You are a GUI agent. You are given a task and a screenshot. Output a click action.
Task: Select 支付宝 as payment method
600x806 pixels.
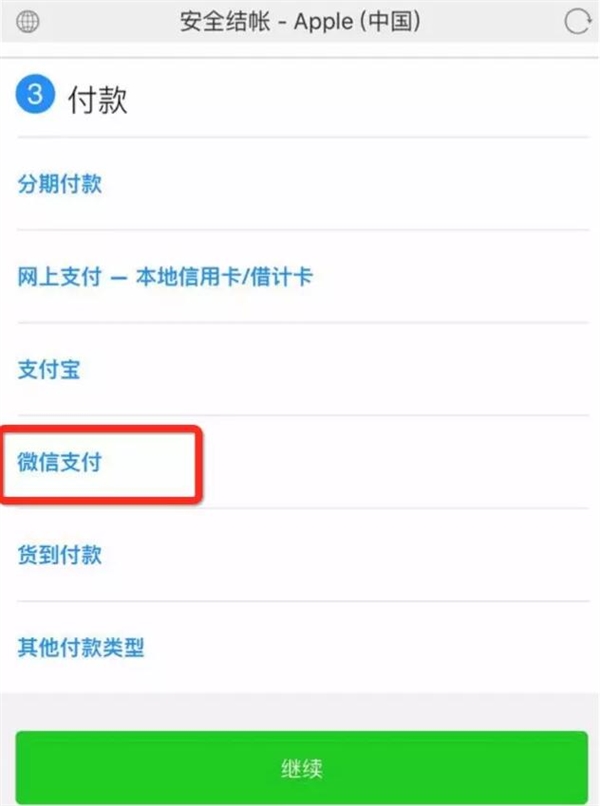[49, 370]
